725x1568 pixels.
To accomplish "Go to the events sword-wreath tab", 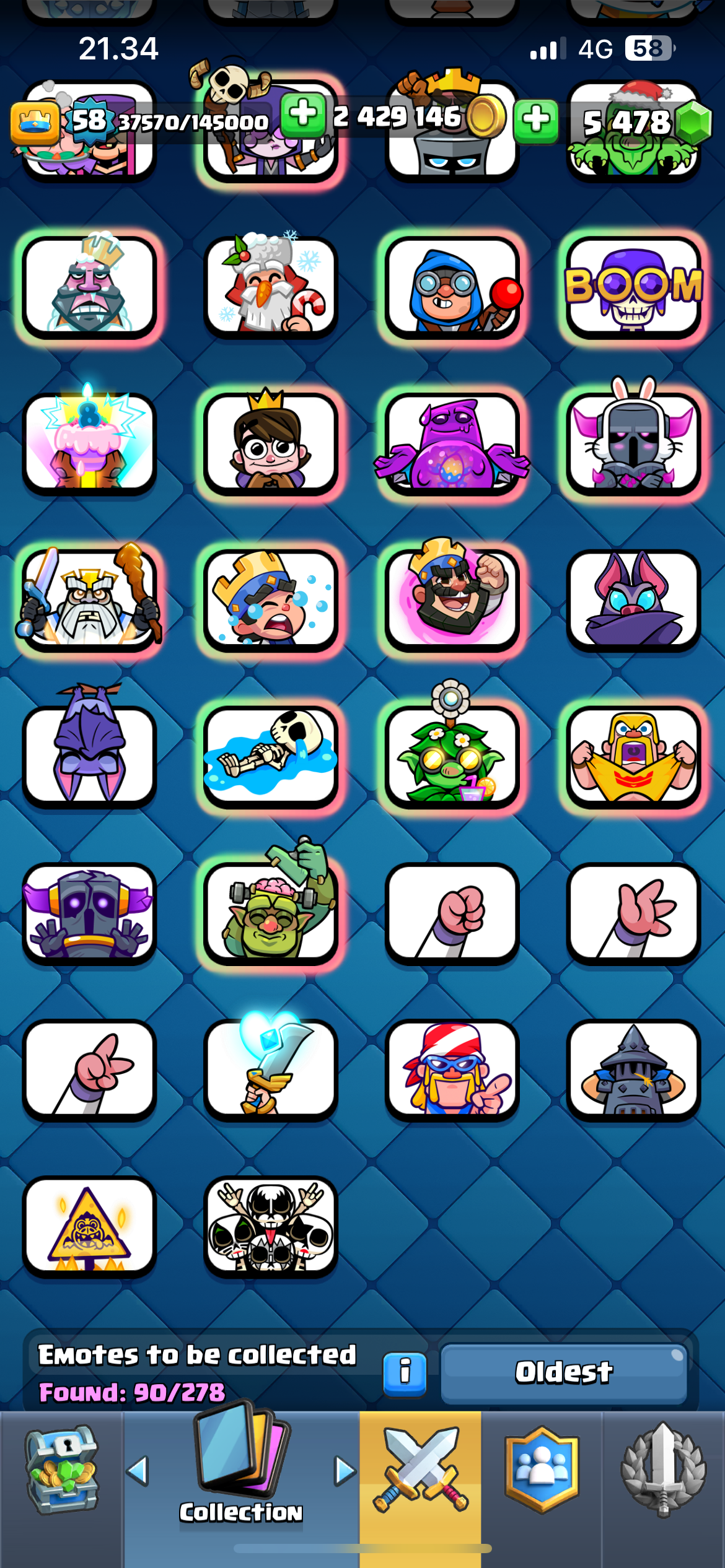I will point(664,1469).
